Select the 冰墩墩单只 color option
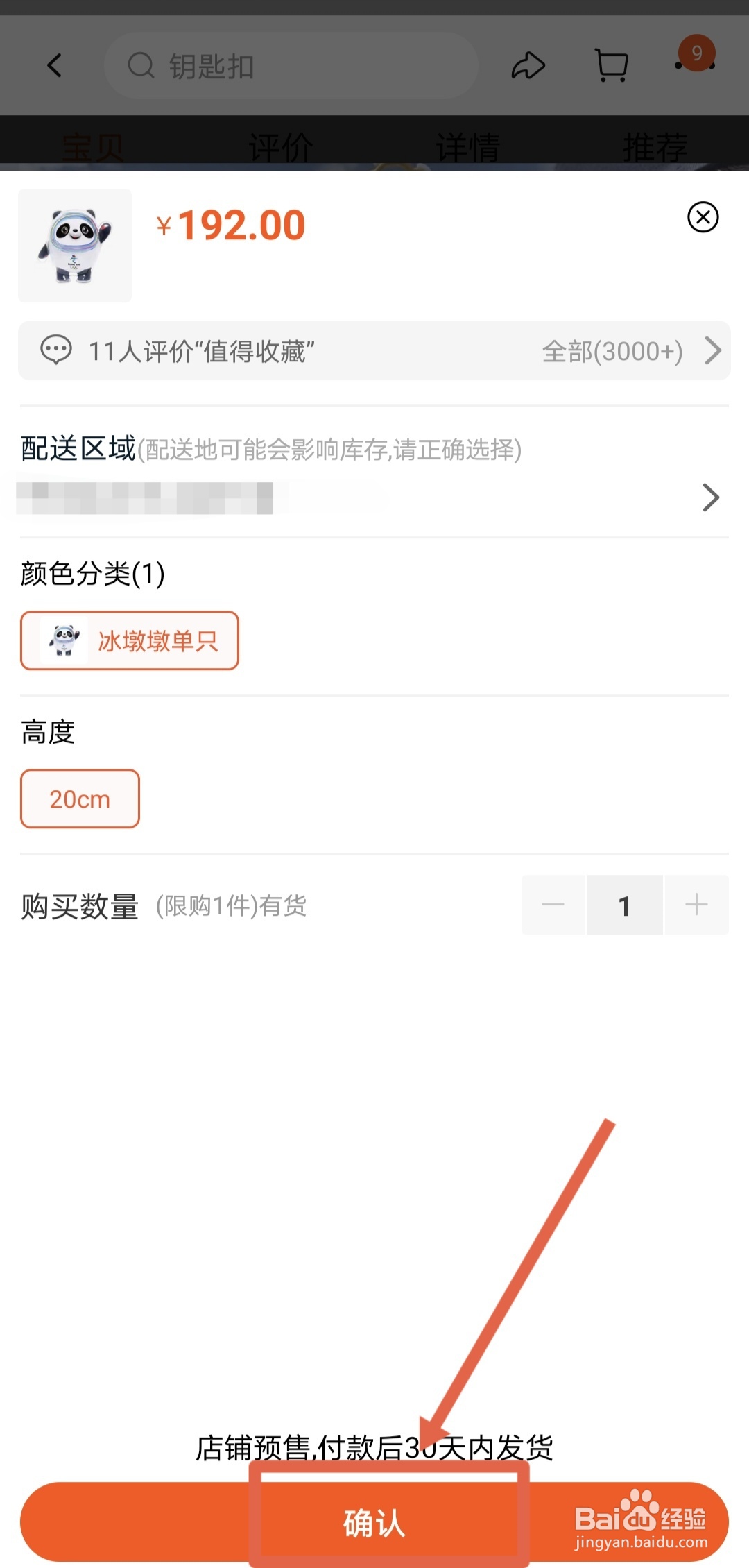The image size is (749, 1568). [x=129, y=640]
